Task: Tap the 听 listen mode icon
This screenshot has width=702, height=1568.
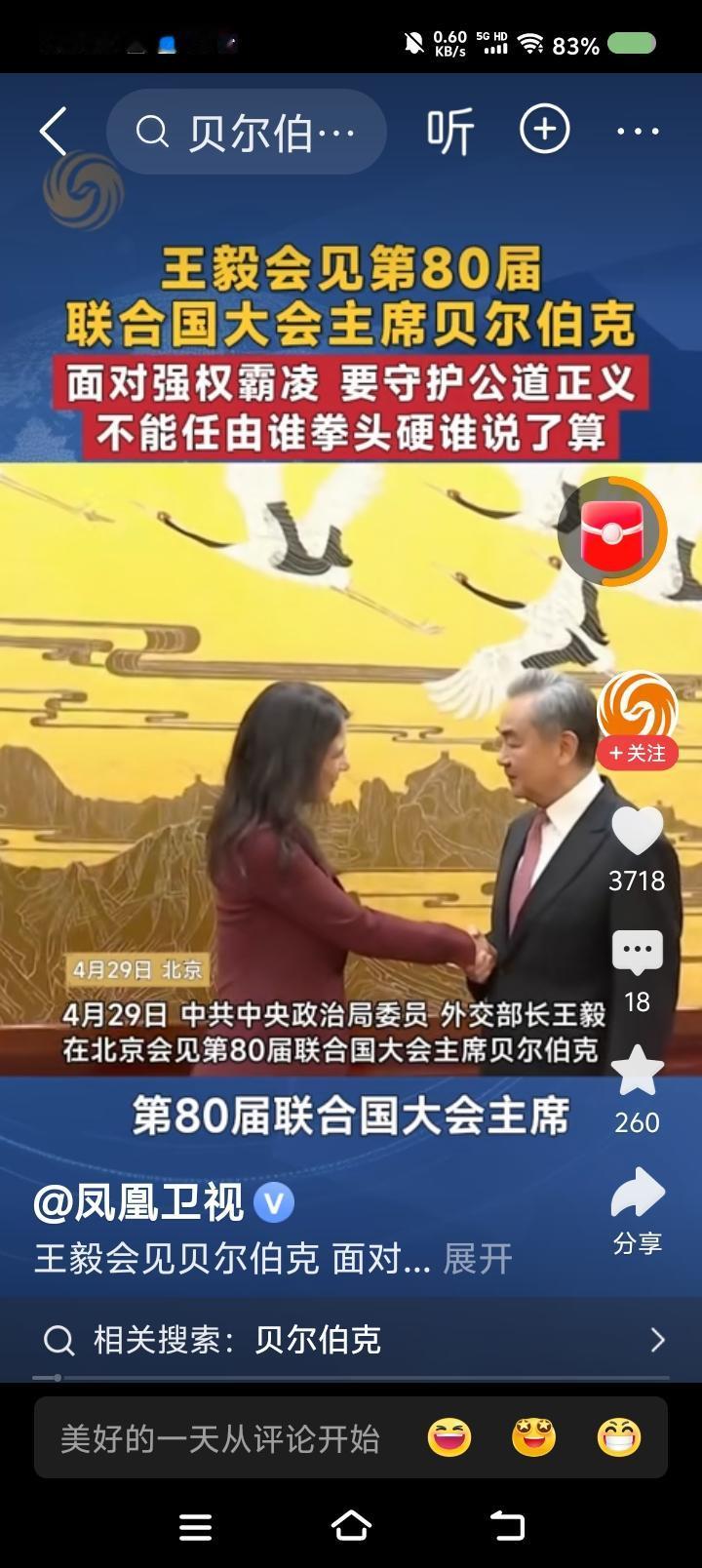Action: (x=452, y=131)
